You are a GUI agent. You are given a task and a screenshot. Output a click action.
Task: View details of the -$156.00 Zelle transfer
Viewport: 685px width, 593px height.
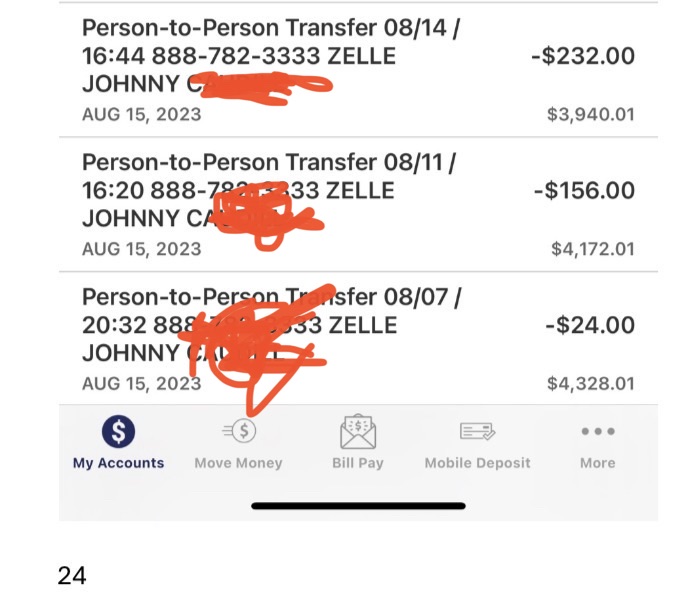click(x=357, y=204)
